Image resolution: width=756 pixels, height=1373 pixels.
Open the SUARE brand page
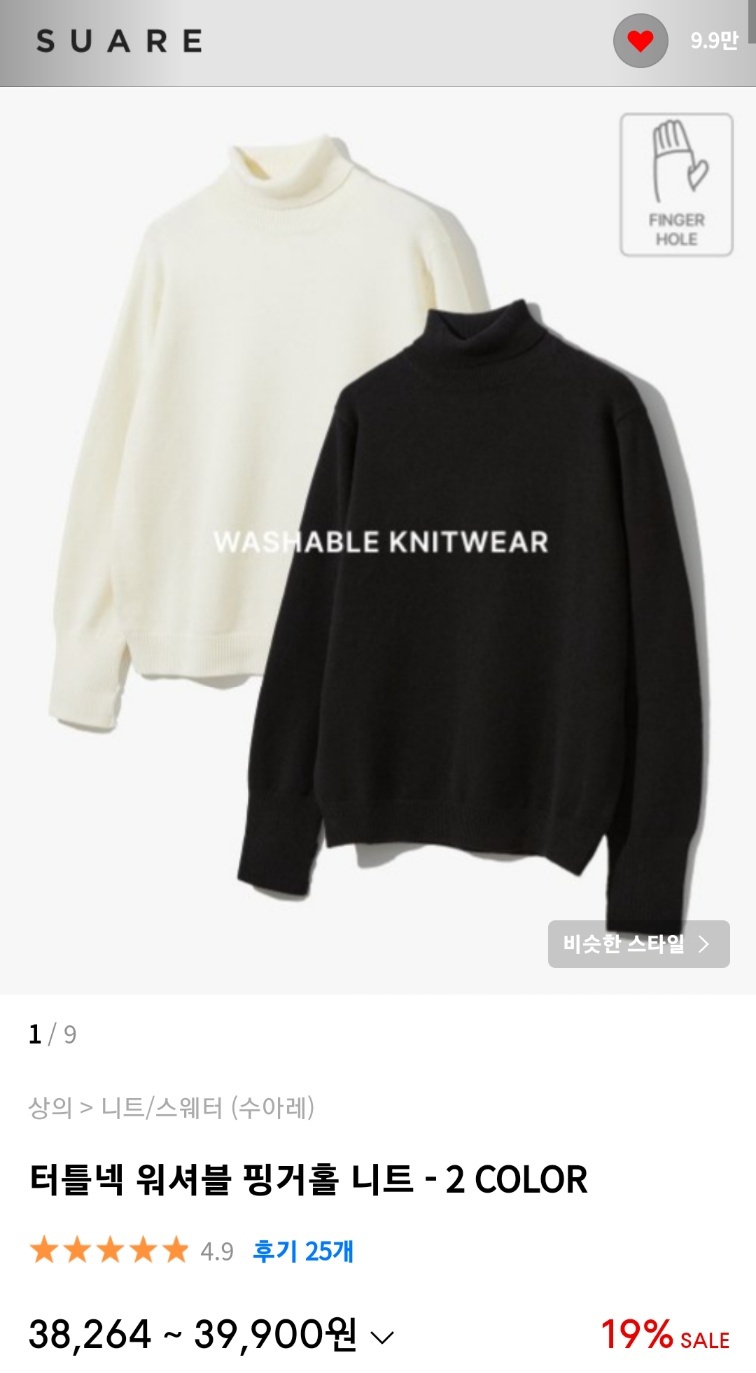click(119, 41)
